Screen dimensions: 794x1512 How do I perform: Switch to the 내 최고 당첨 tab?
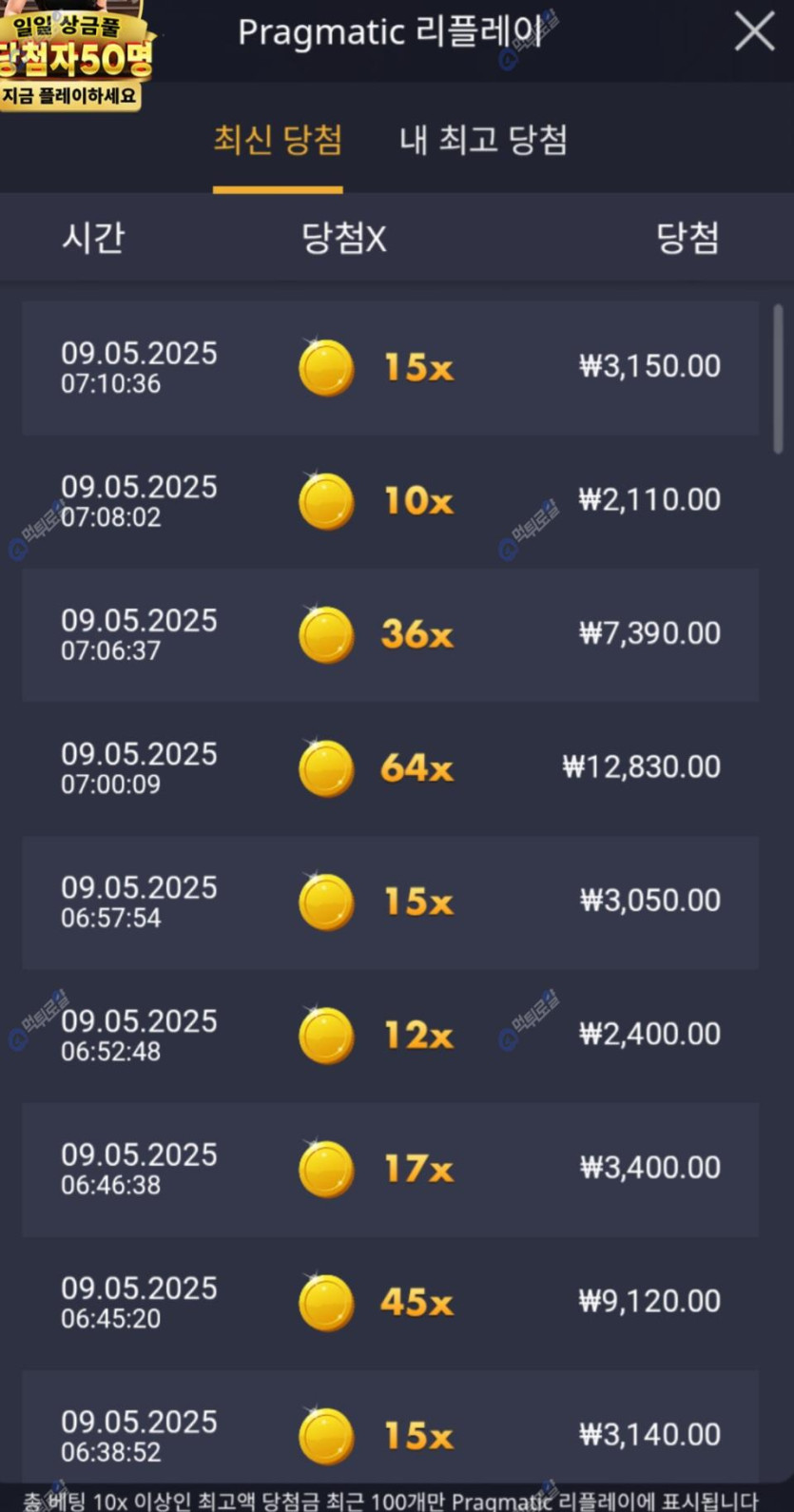(483, 141)
